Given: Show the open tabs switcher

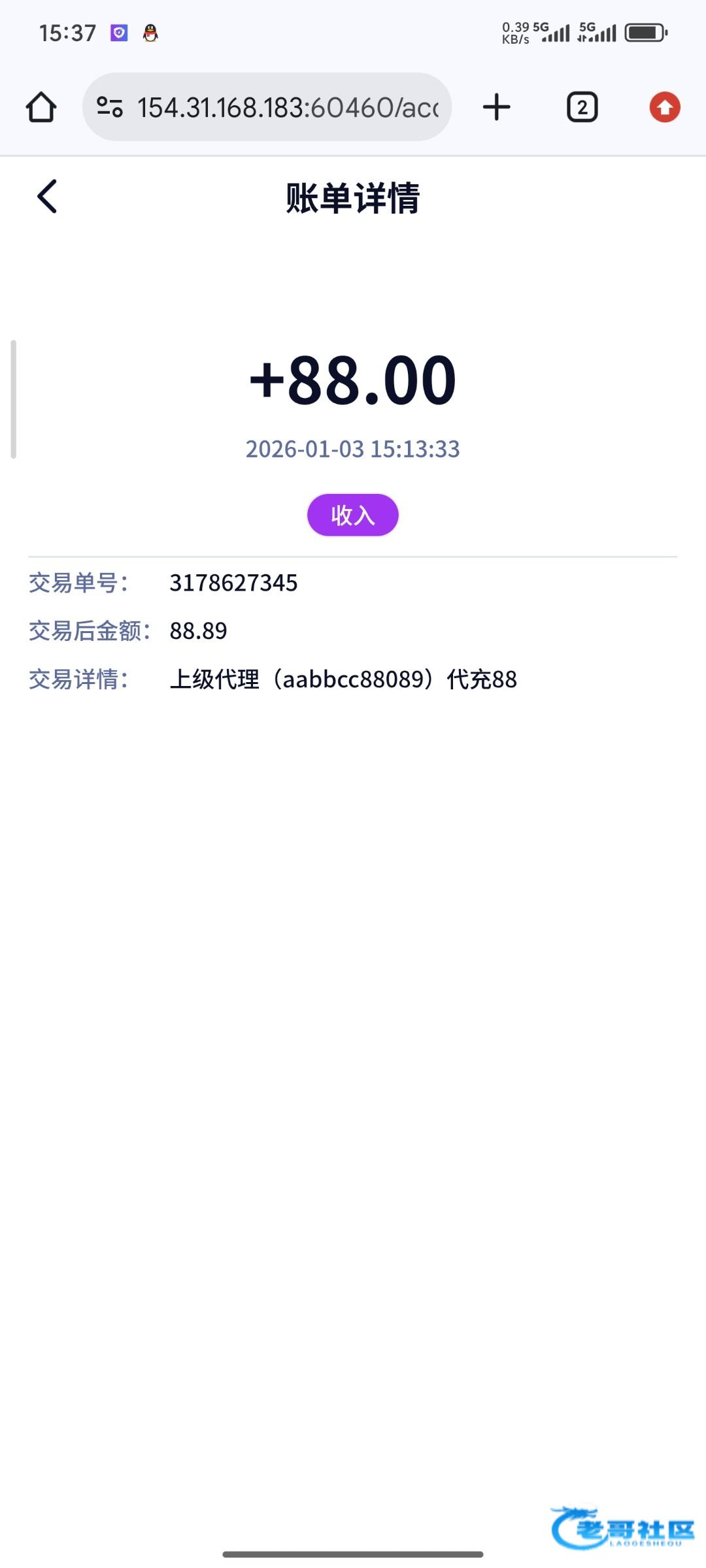Looking at the screenshot, I should tap(582, 107).
